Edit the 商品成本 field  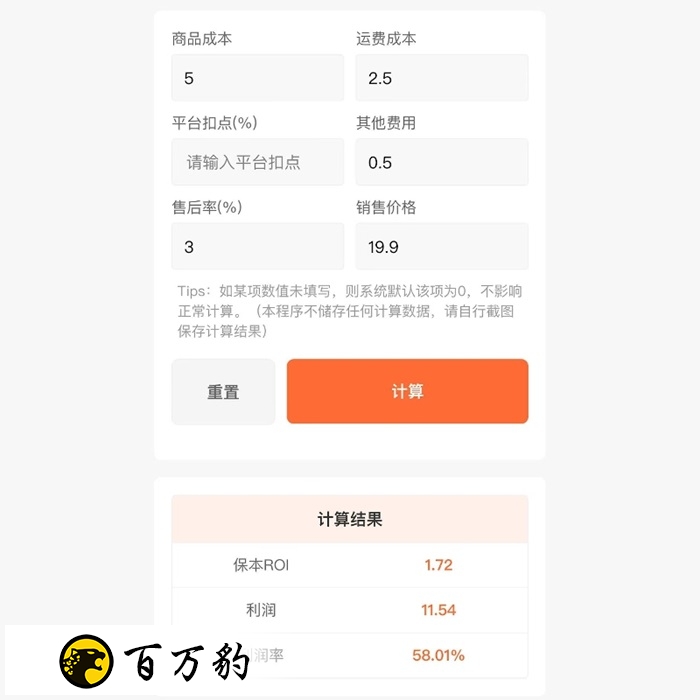(257, 78)
